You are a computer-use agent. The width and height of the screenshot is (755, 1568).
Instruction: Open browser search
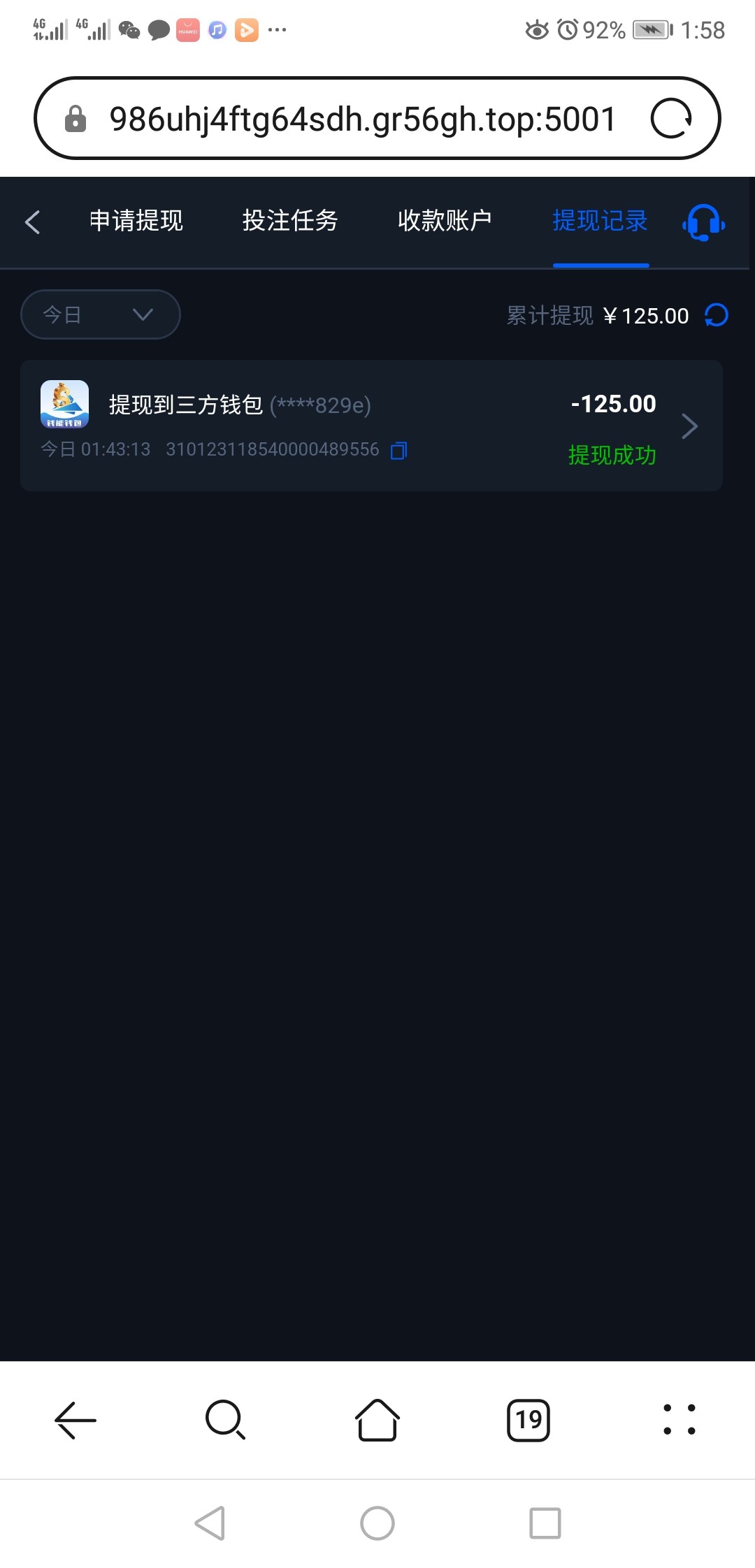point(226,1420)
